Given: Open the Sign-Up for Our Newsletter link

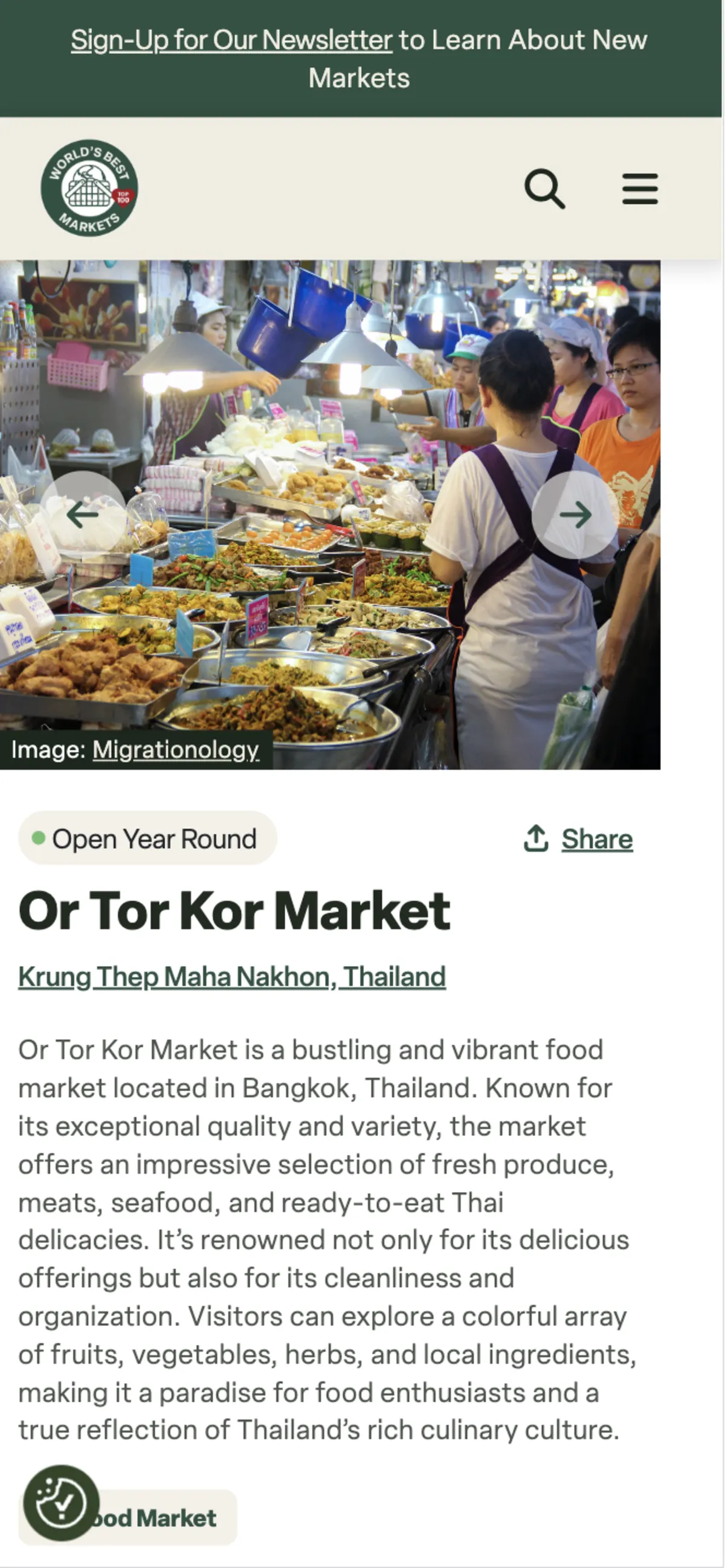Looking at the screenshot, I should (x=231, y=40).
